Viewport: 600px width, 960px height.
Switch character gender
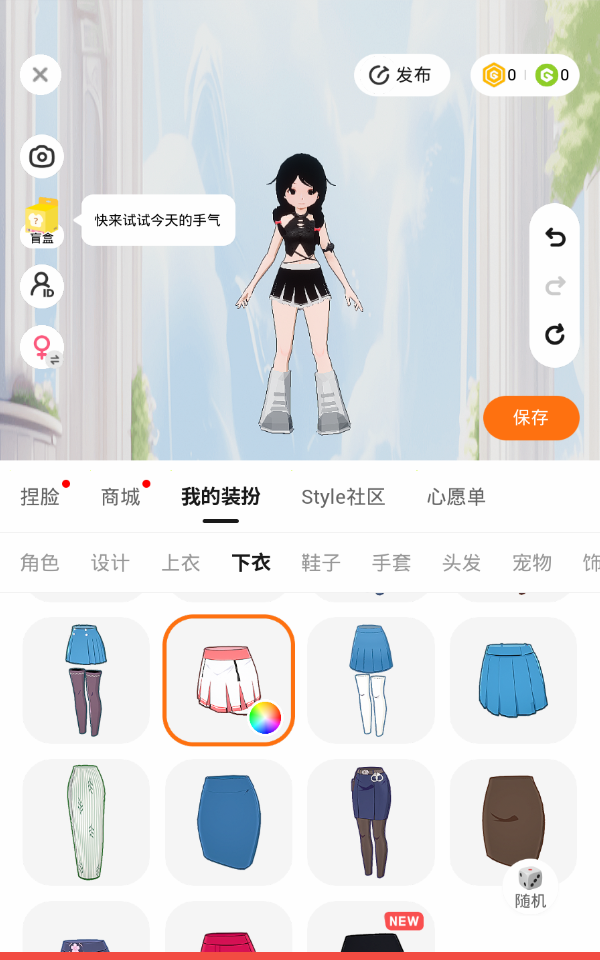(x=42, y=347)
